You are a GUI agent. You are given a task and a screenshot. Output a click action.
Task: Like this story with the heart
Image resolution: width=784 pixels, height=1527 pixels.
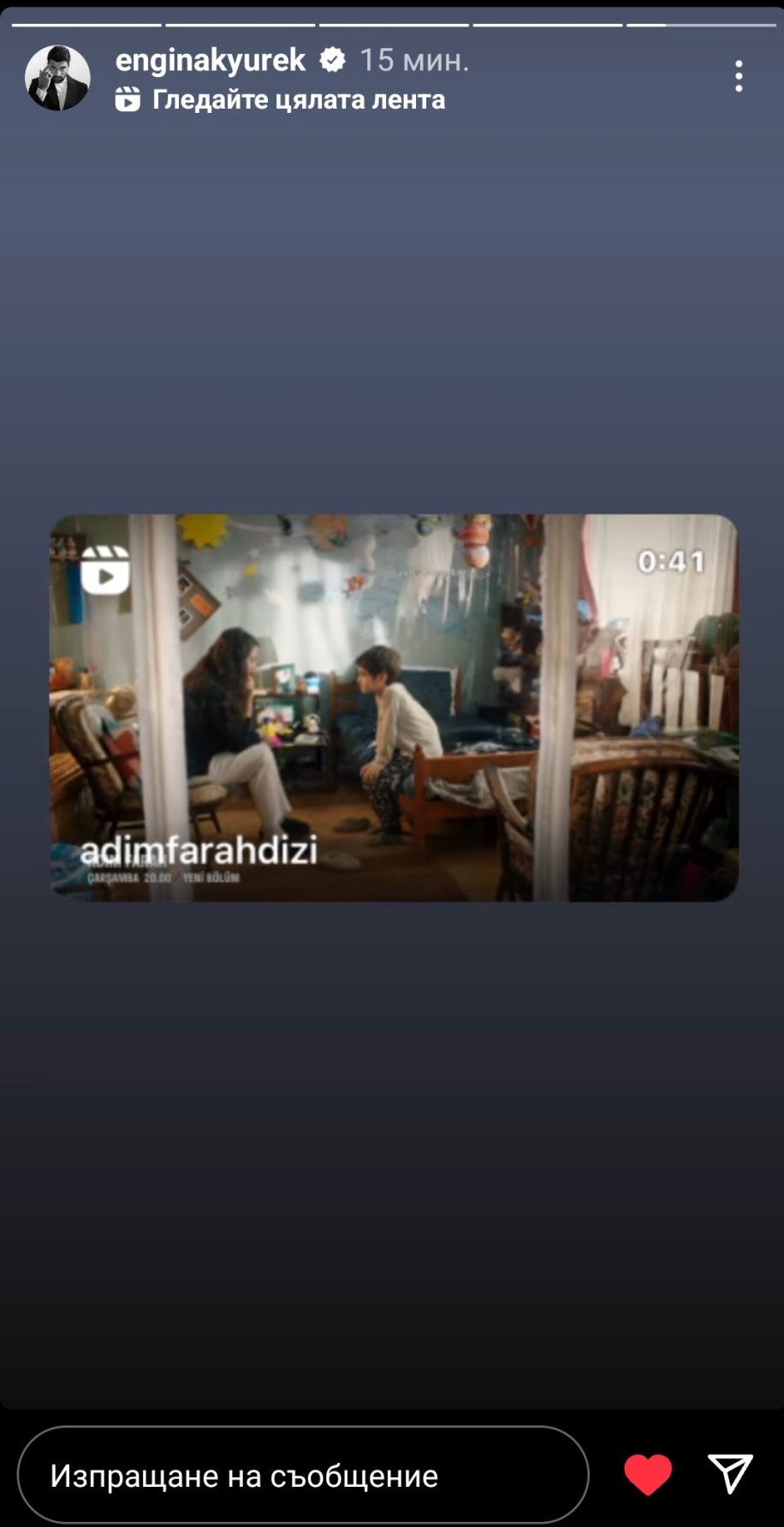648,1475
